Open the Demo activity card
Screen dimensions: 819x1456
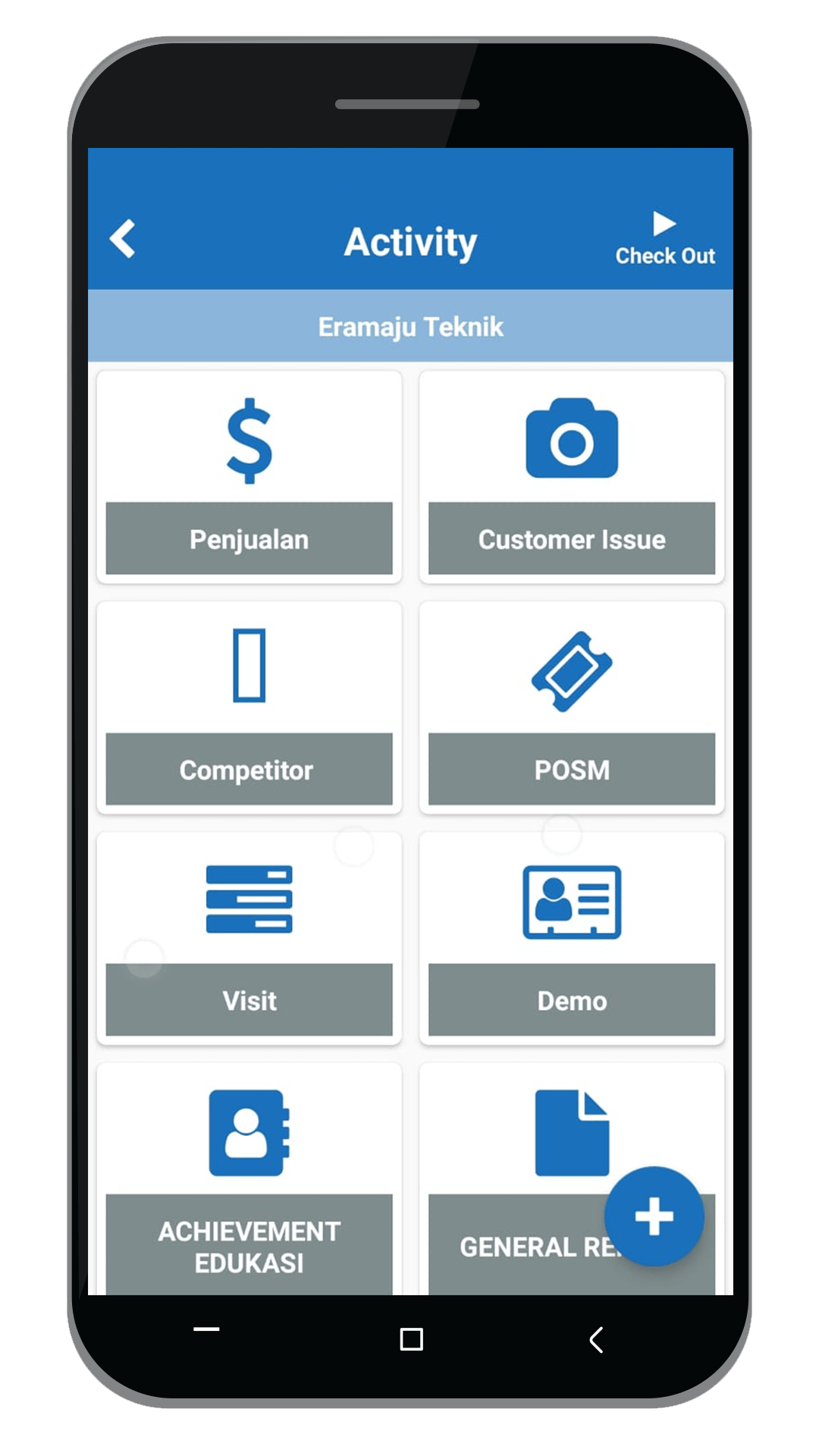click(x=572, y=938)
